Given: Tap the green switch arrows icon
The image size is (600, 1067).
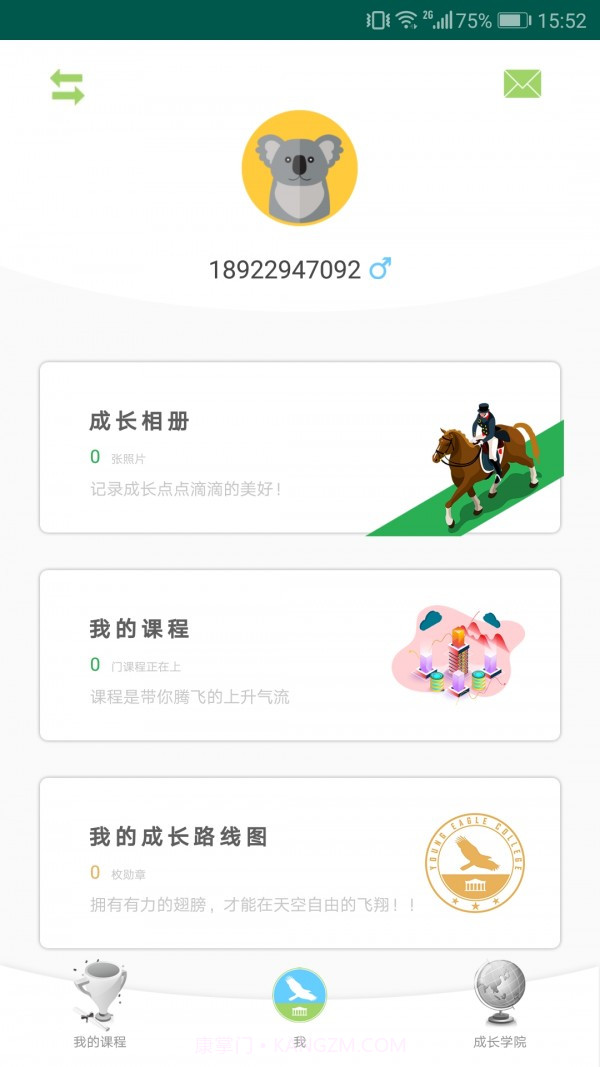Looking at the screenshot, I should 68,87.
